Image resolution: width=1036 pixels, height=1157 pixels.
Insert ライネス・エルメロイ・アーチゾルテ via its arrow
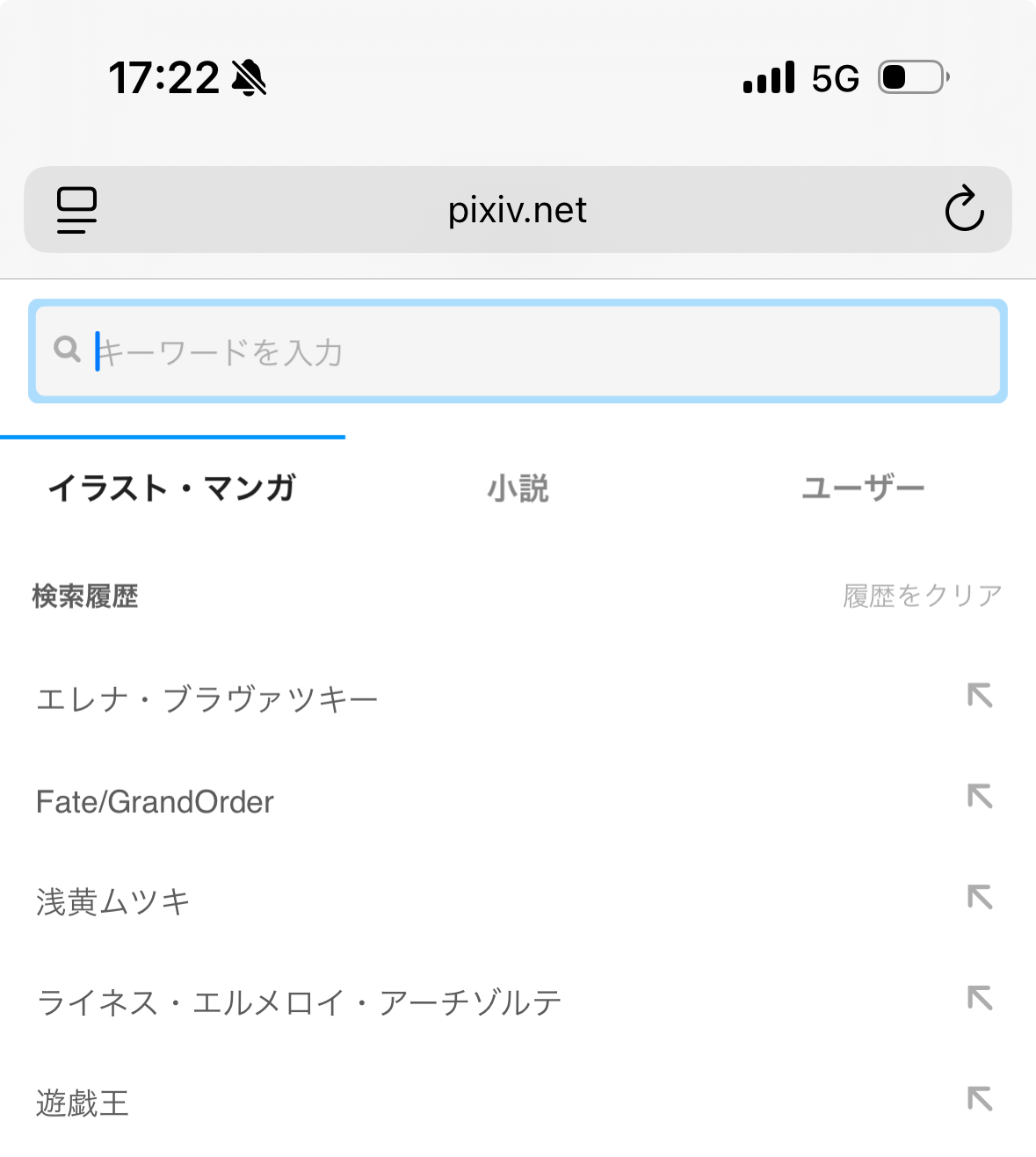click(980, 998)
